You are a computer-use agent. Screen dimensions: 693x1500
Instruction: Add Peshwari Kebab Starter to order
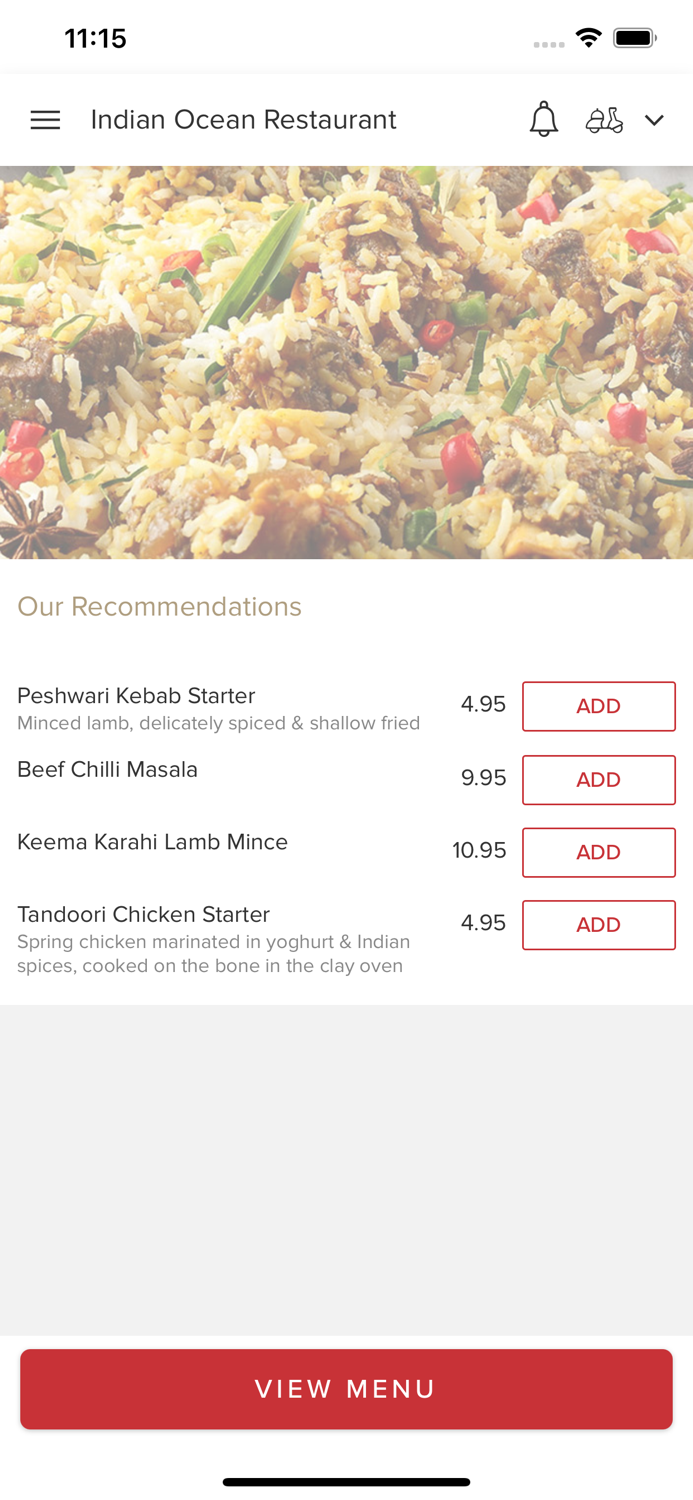click(x=598, y=706)
